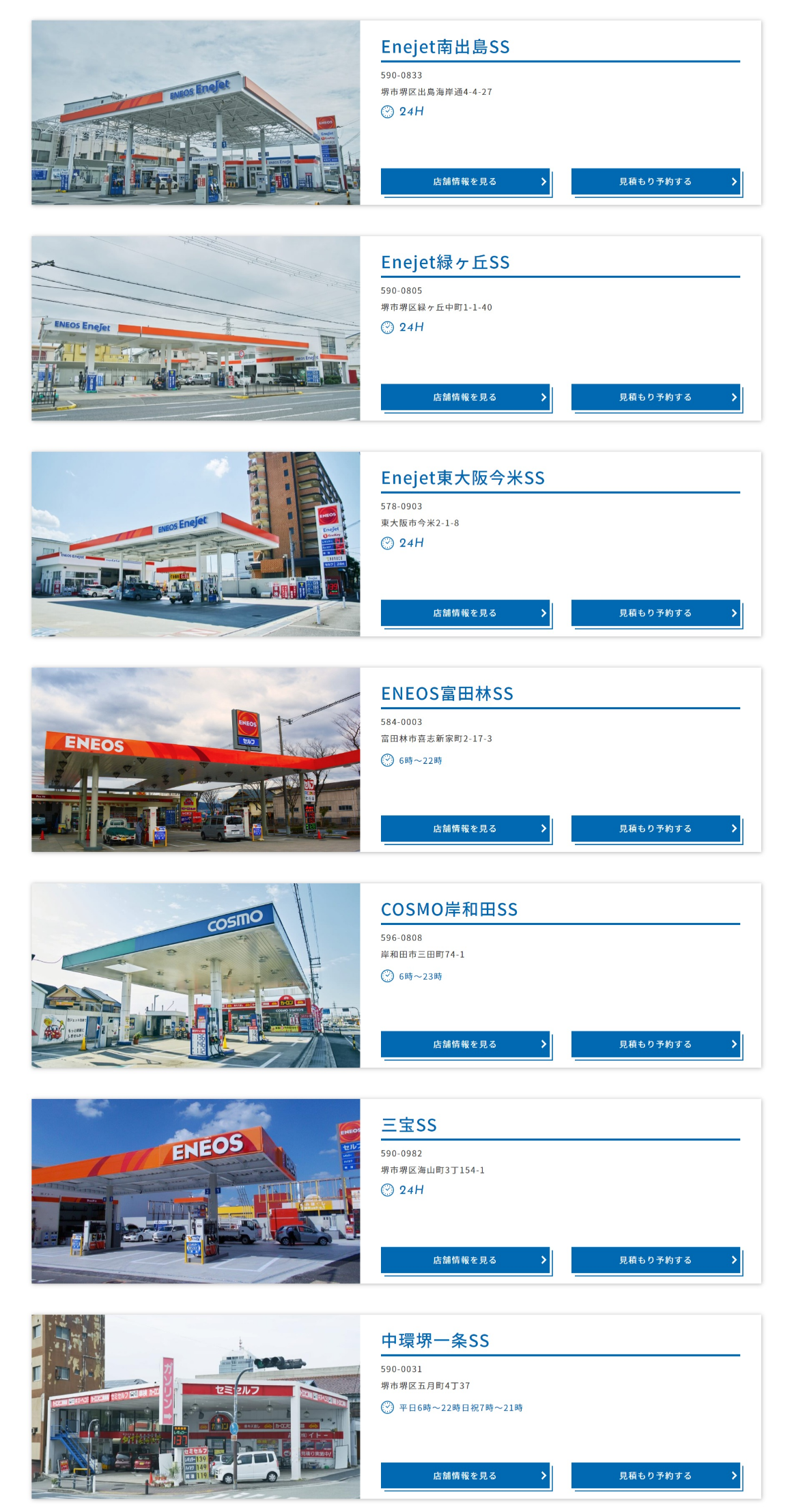Open store info for Enejet南出島SS
This screenshot has width=792, height=1512.
click(x=465, y=182)
